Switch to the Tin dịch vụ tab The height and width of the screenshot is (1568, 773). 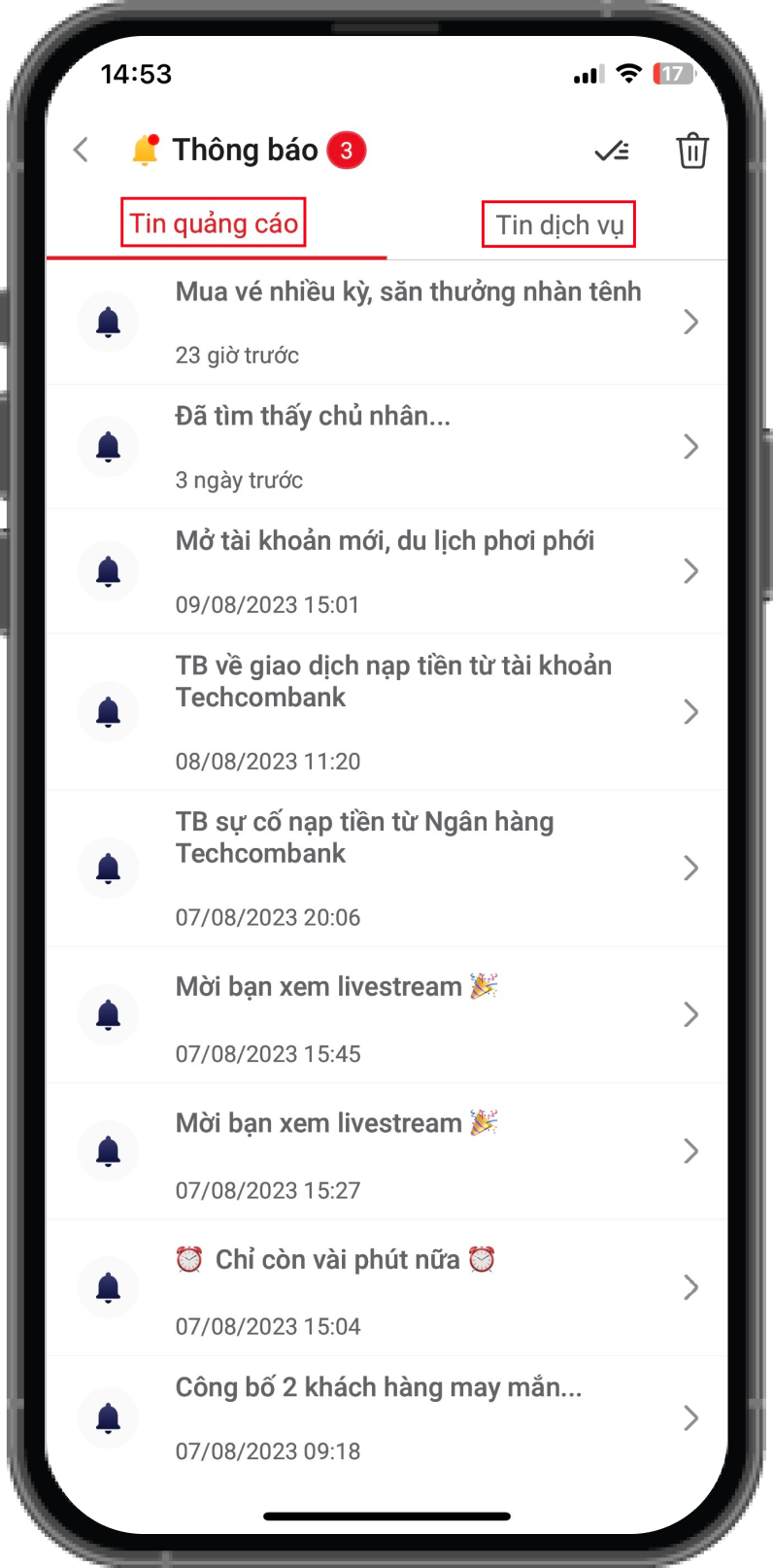[559, 225]
